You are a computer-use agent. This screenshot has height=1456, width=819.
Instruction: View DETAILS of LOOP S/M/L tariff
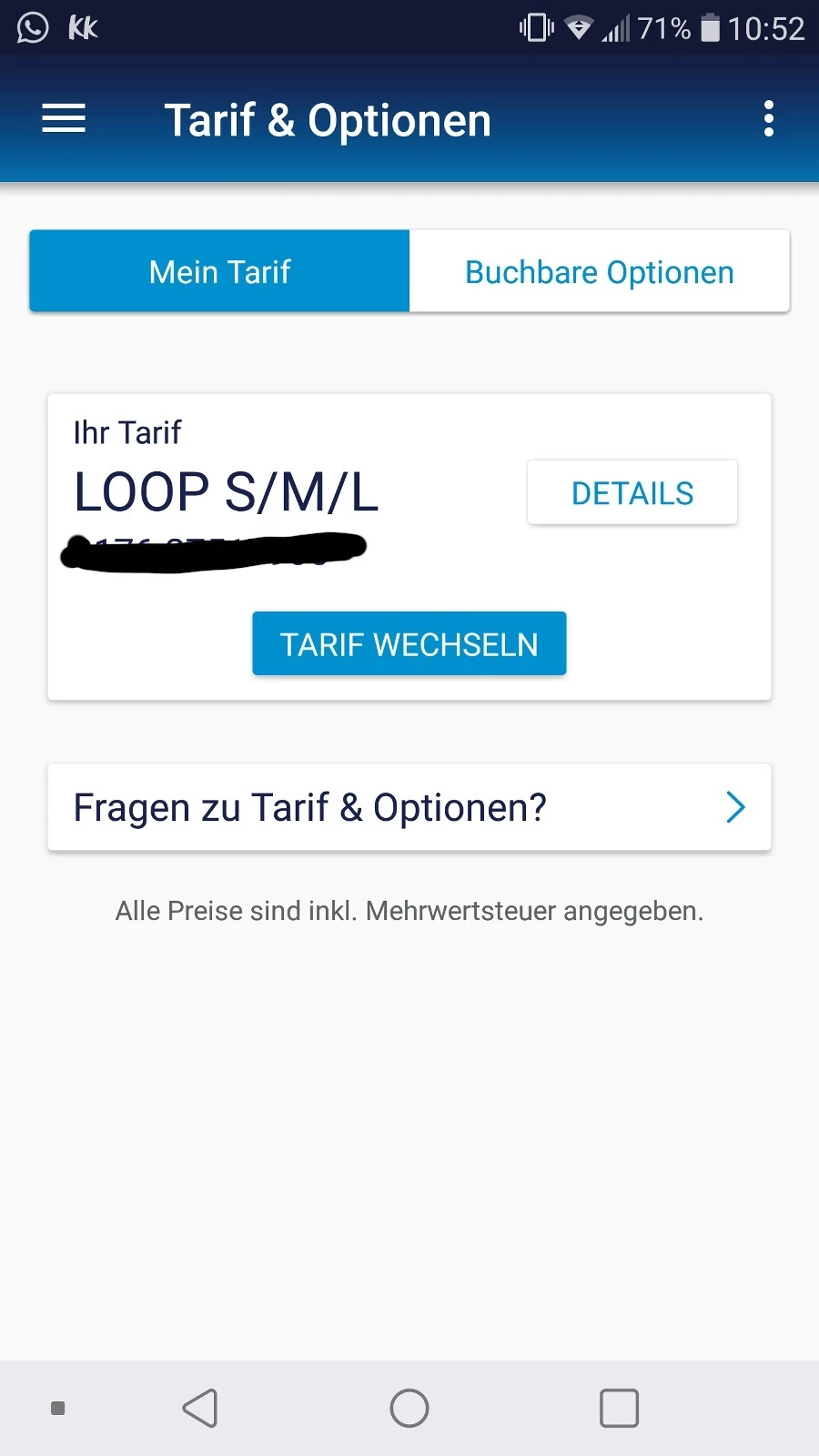(632, 492)
